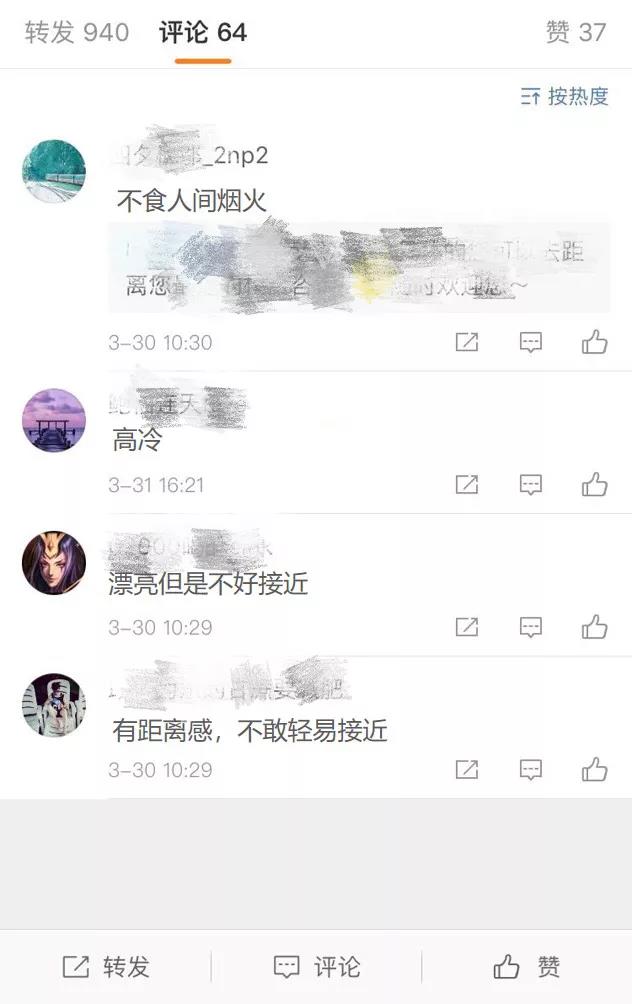632x1004 pixels.
Task: Tap the bottom 转发 button
Action: tap(106, 967)
